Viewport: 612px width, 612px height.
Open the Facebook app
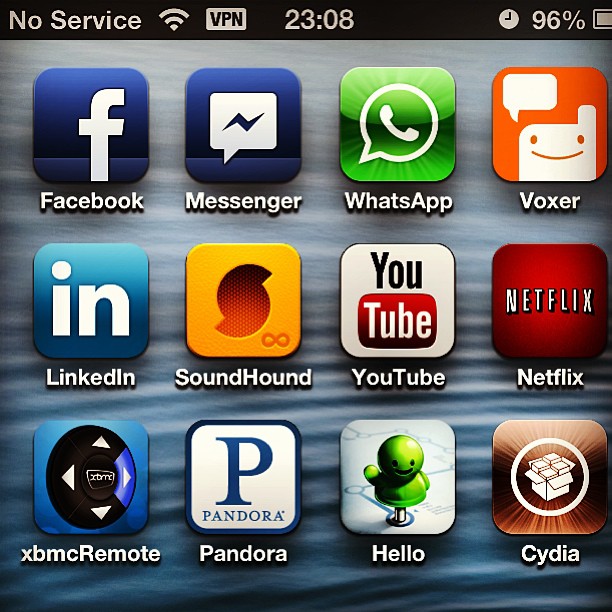click(91, 125)
